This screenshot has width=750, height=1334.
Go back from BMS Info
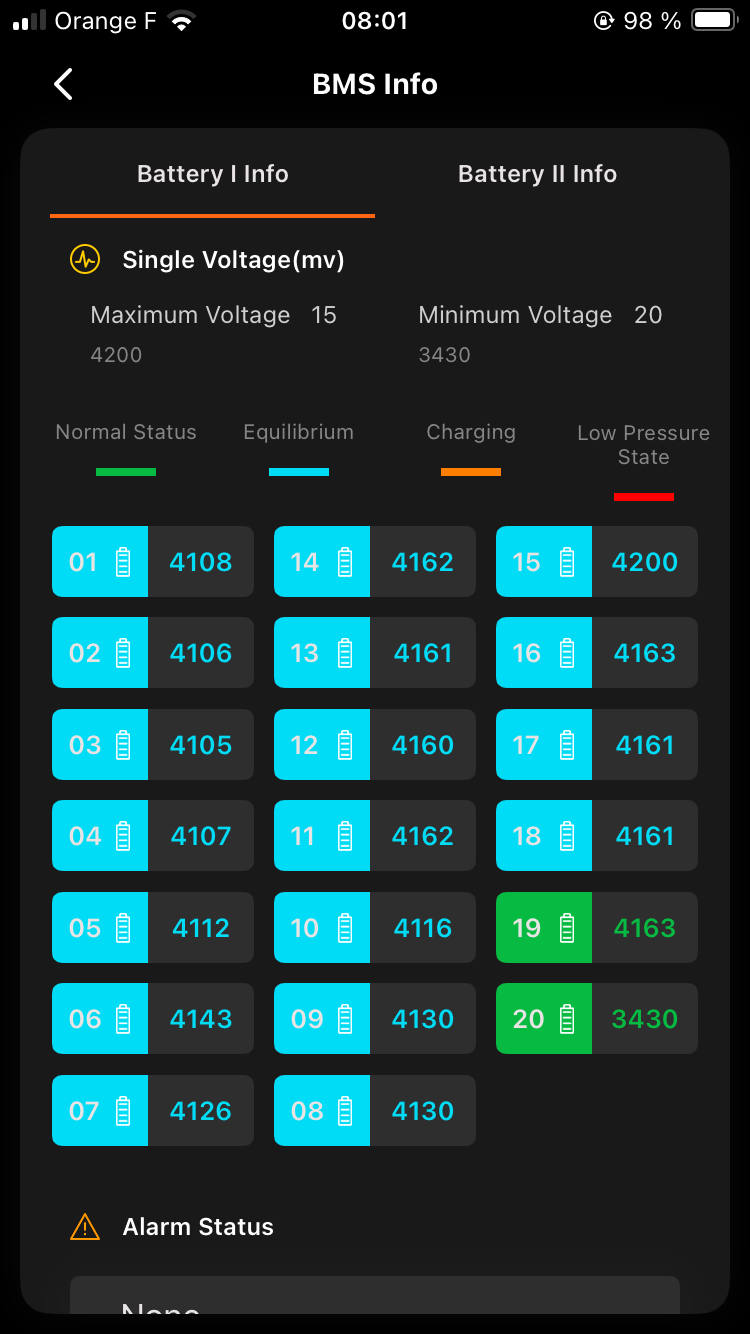(x=64, y=84)
